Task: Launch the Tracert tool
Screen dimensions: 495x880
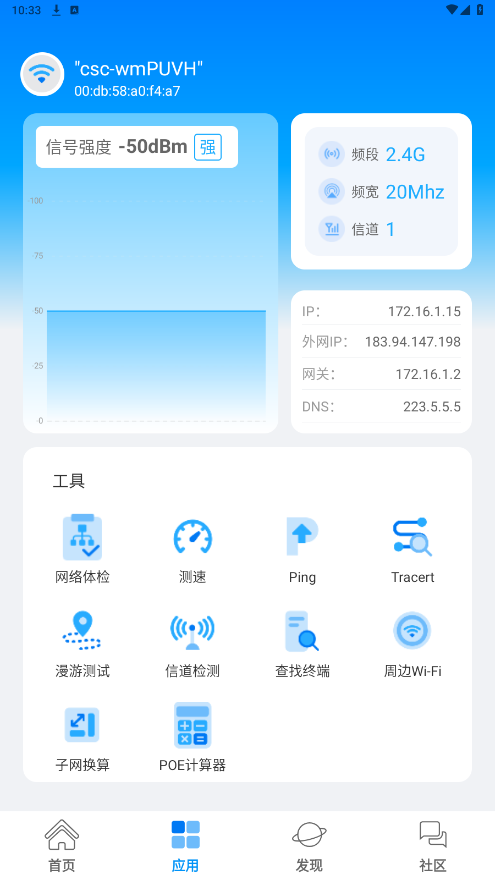Action: 412,548
